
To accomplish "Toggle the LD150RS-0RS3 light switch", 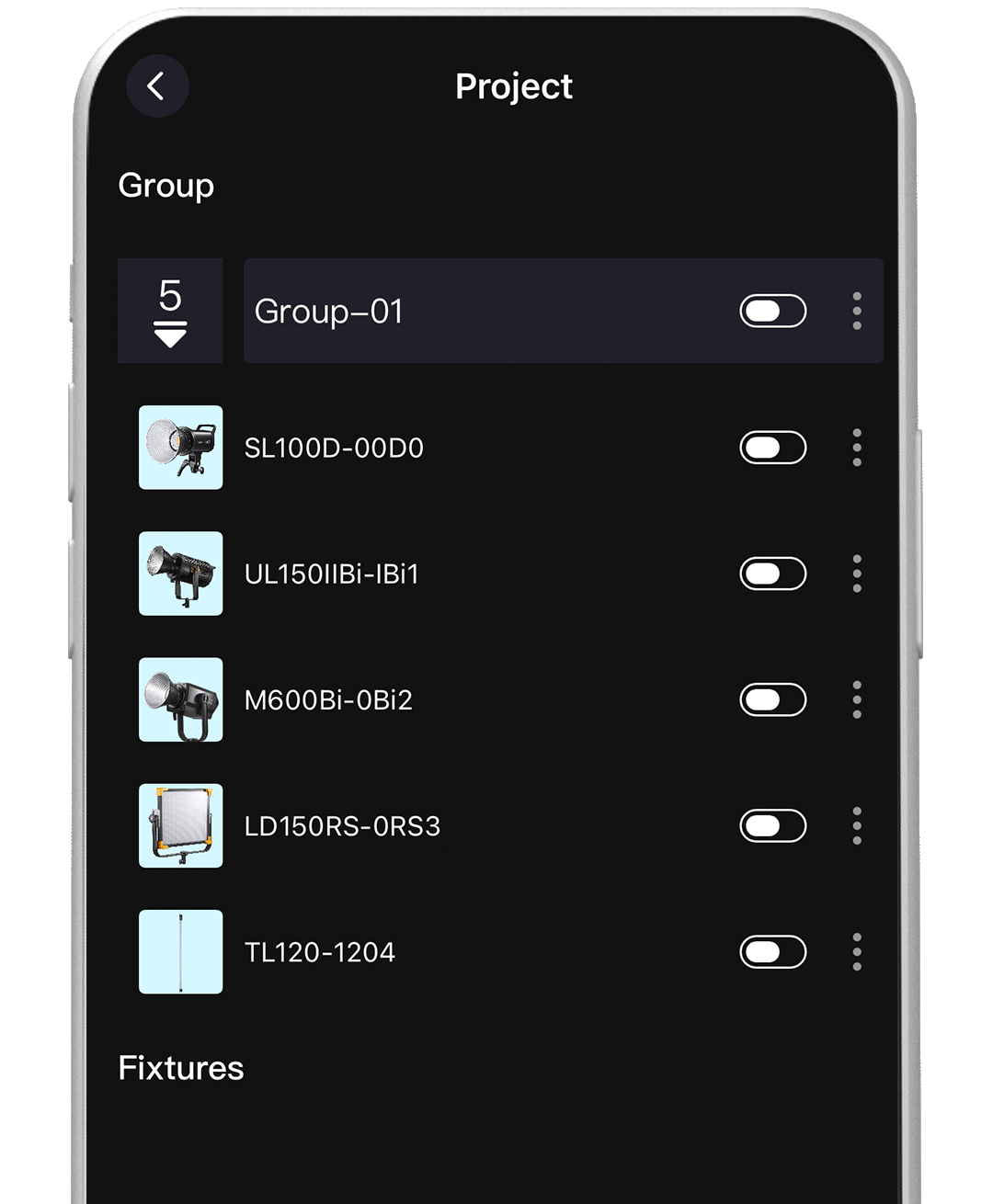I will click(772, 826).
